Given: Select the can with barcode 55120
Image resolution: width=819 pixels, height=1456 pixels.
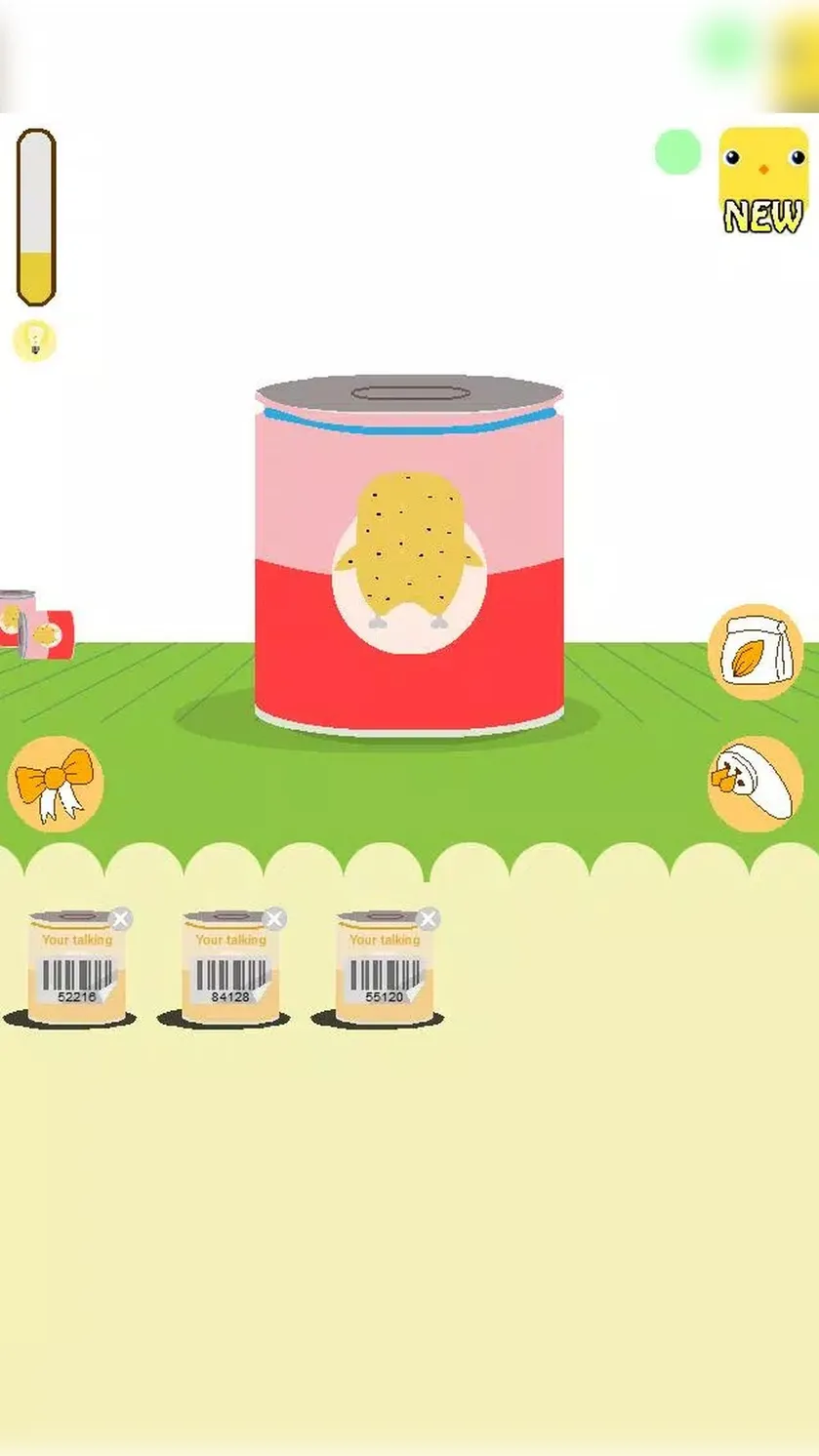Looking at the screenshot, I should [x=384, y=968].
